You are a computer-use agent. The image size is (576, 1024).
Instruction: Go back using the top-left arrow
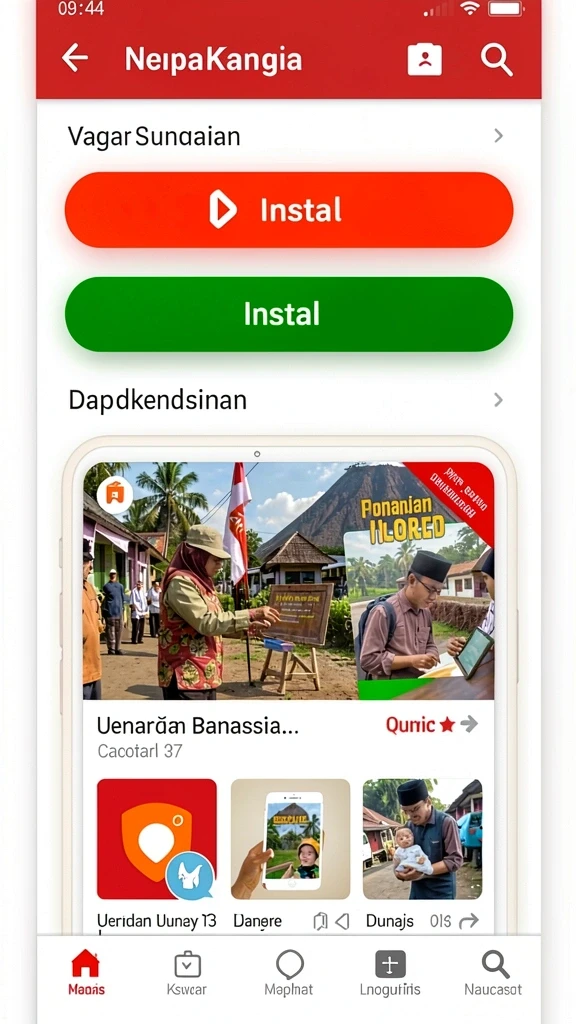[x=74, y=59]
